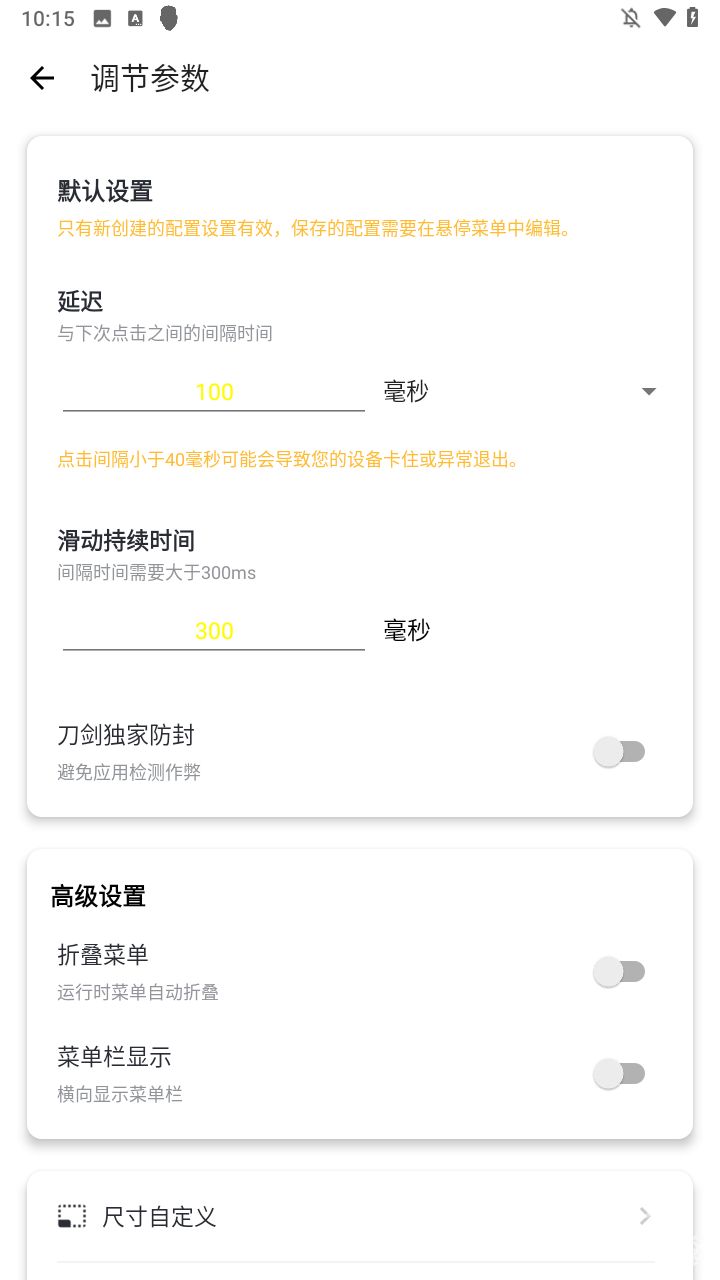720x1280 pixels.
Task: Click the 'A' notification icon in status bar
Action: point(135,17)
